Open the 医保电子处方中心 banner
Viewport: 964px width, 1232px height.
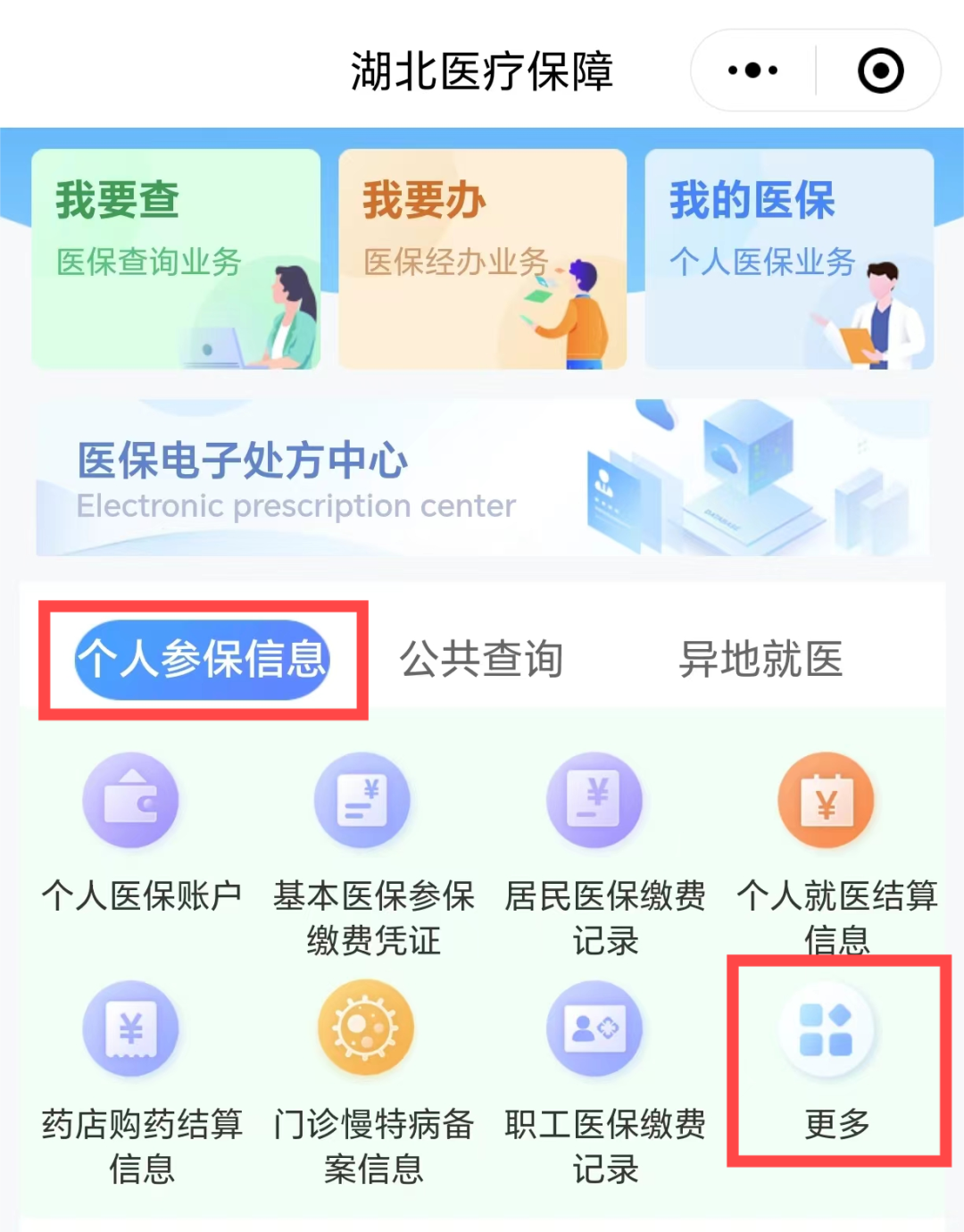point(482,478)
